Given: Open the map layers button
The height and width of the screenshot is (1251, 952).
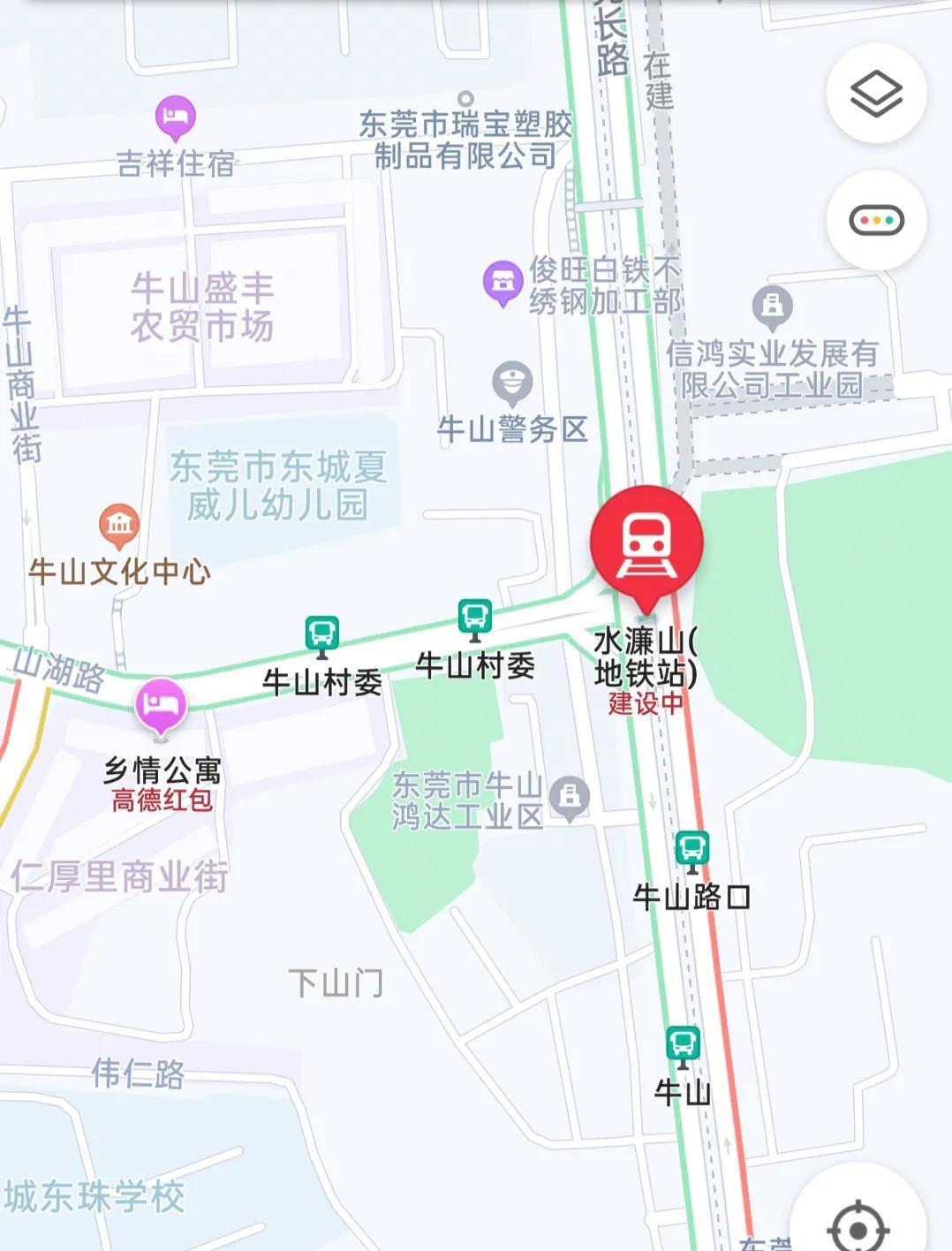Looking at the screenshot, I should pyautogui.click(x=876, y=94).
